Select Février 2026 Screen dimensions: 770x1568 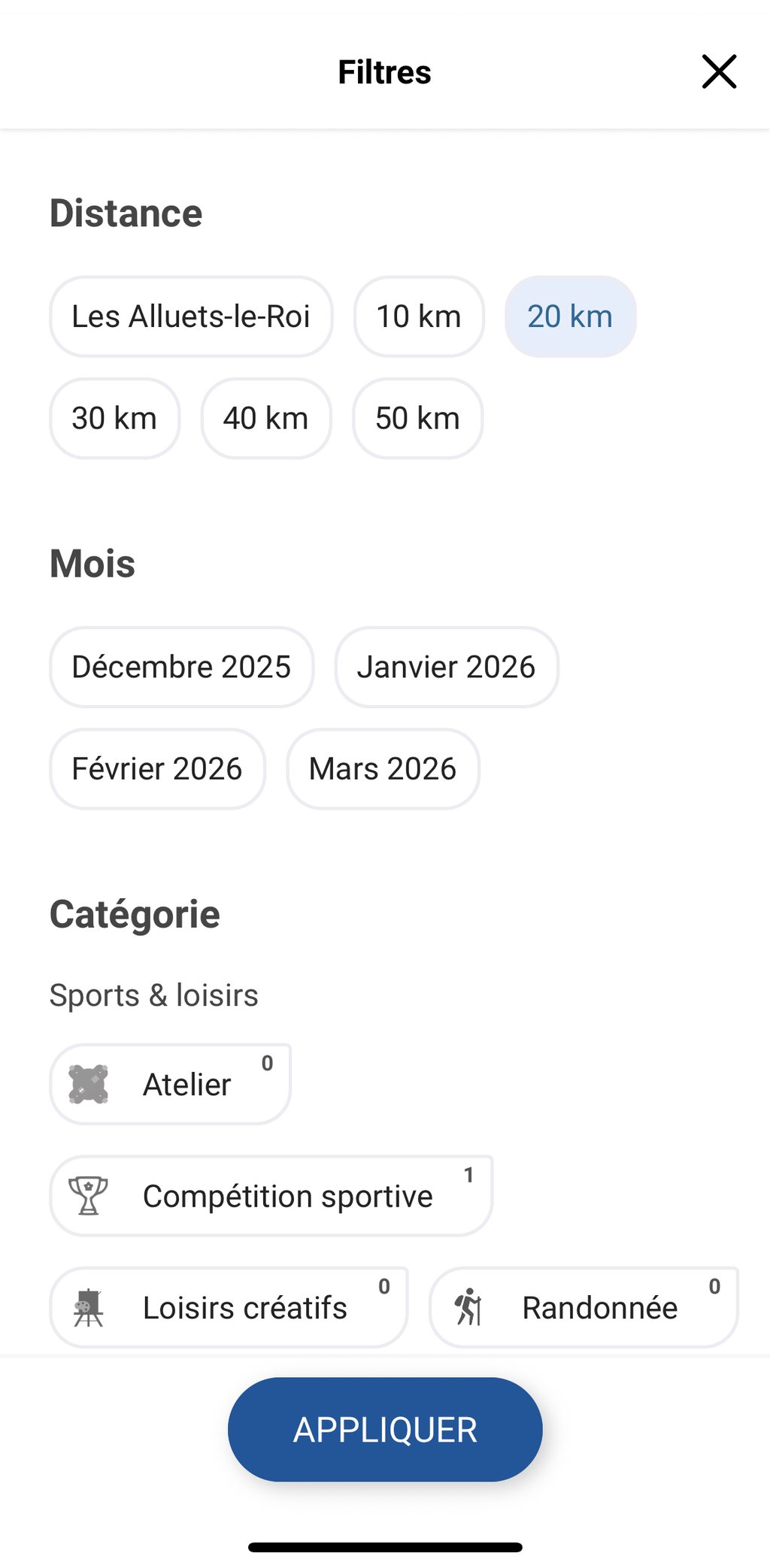click(157, 769)
